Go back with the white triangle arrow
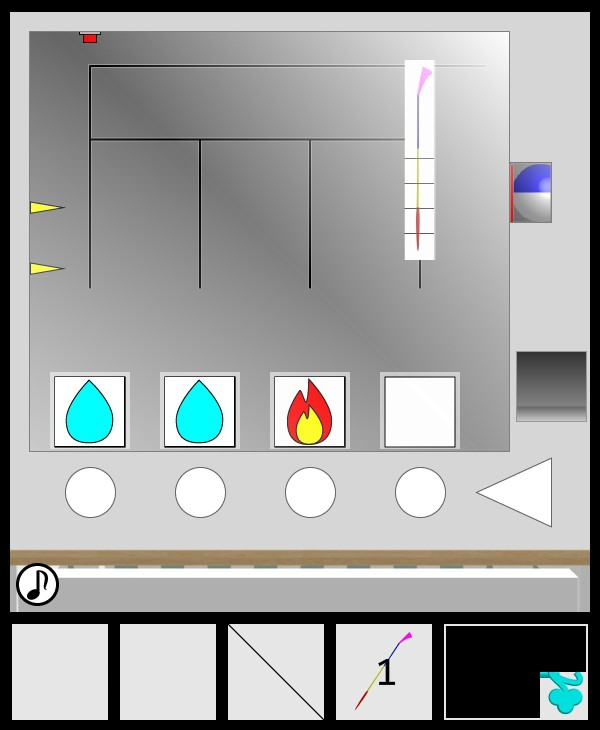Image resolution: width=600 pixels, height=730 pixels. [x=520, y=492]
